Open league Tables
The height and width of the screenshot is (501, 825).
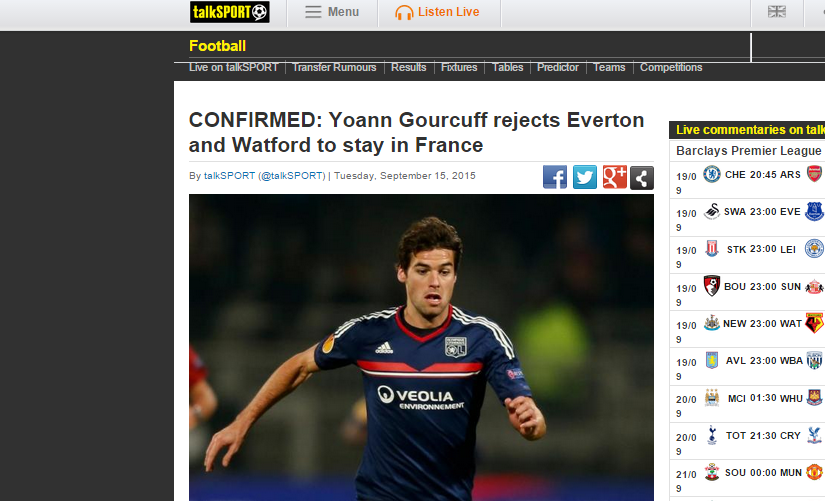507,67
